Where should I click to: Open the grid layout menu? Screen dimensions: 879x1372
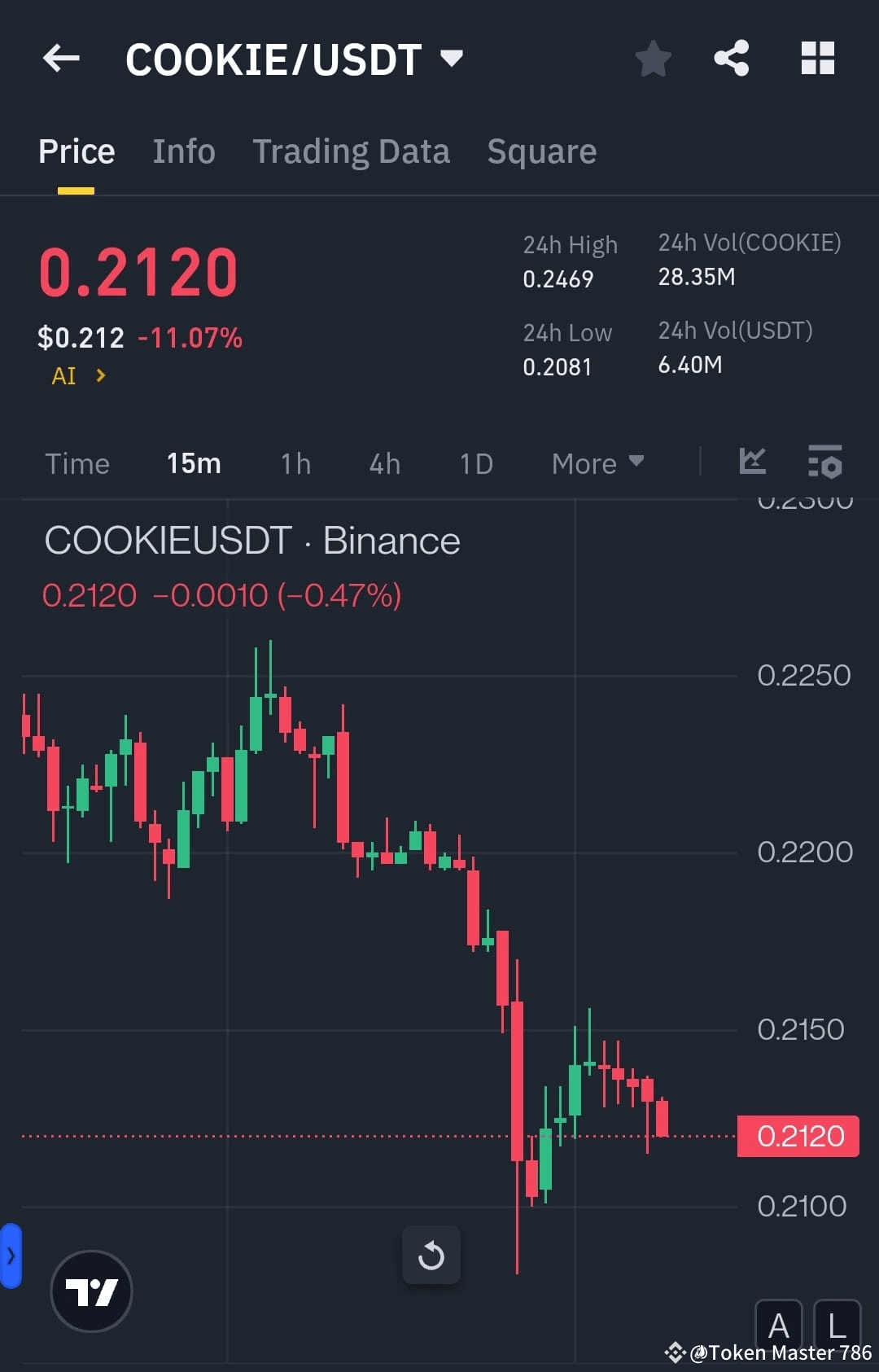tap(818, 58)
